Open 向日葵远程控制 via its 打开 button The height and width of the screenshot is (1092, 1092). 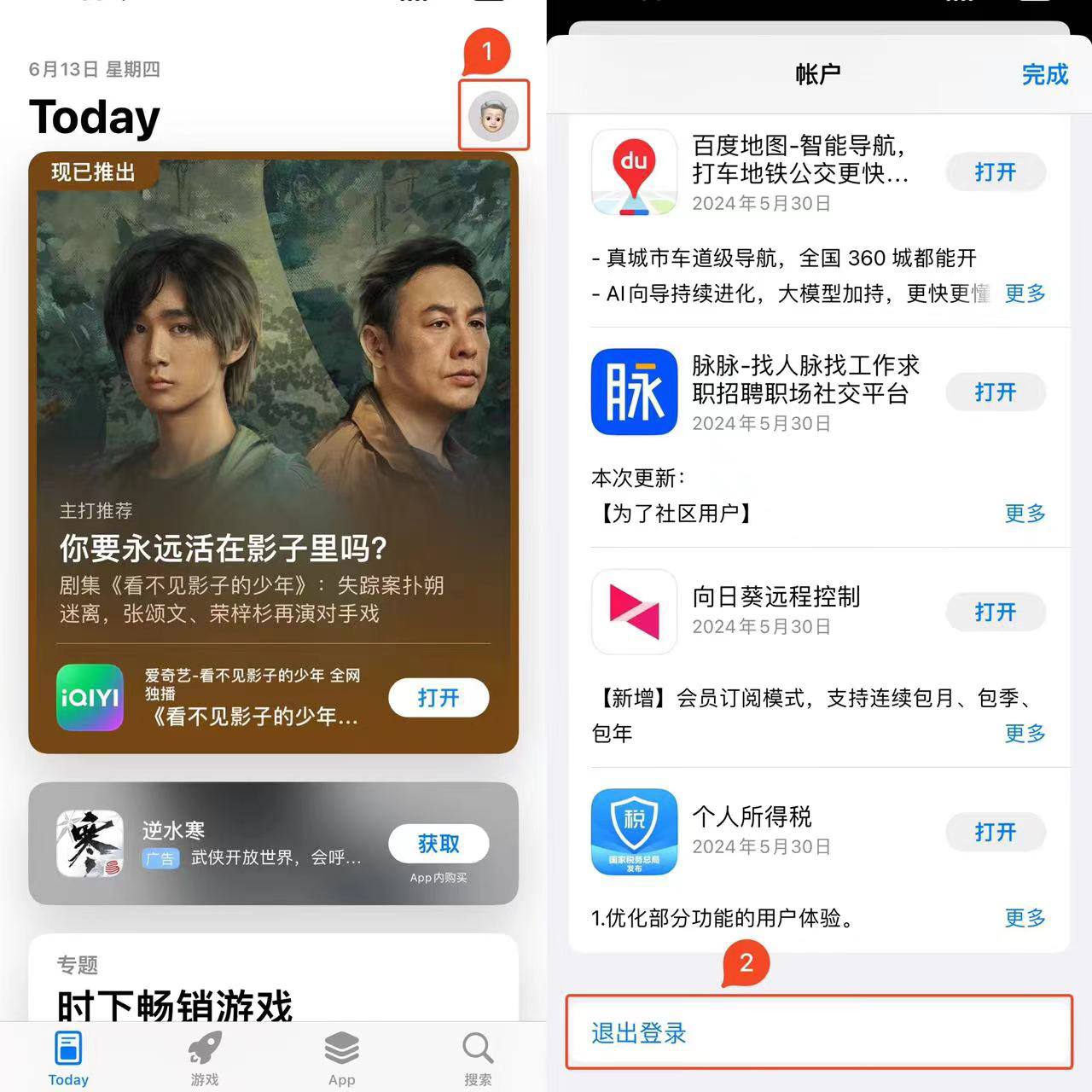(995, 613)
